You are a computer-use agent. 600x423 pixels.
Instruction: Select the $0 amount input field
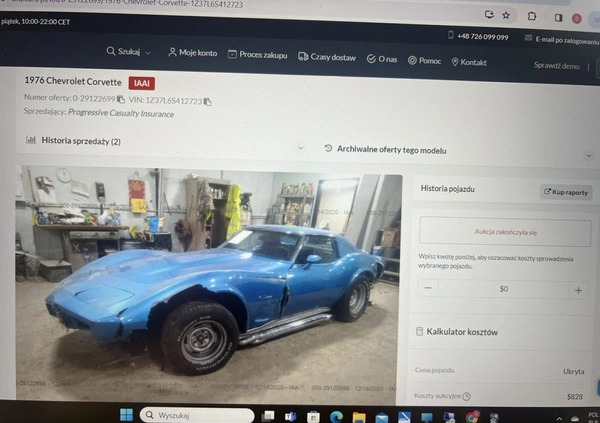pos(503,289)
